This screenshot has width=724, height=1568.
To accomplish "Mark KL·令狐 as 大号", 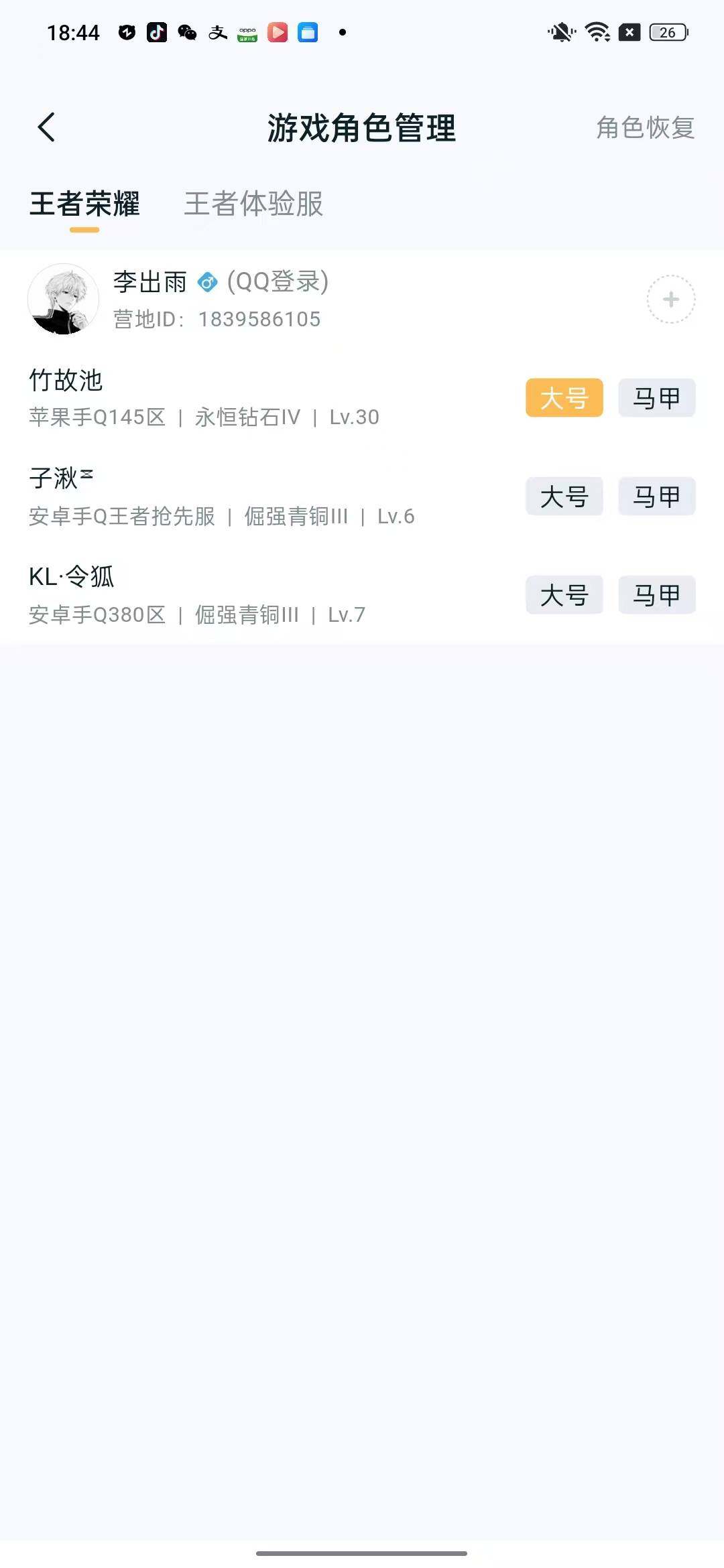I will 564,595.
